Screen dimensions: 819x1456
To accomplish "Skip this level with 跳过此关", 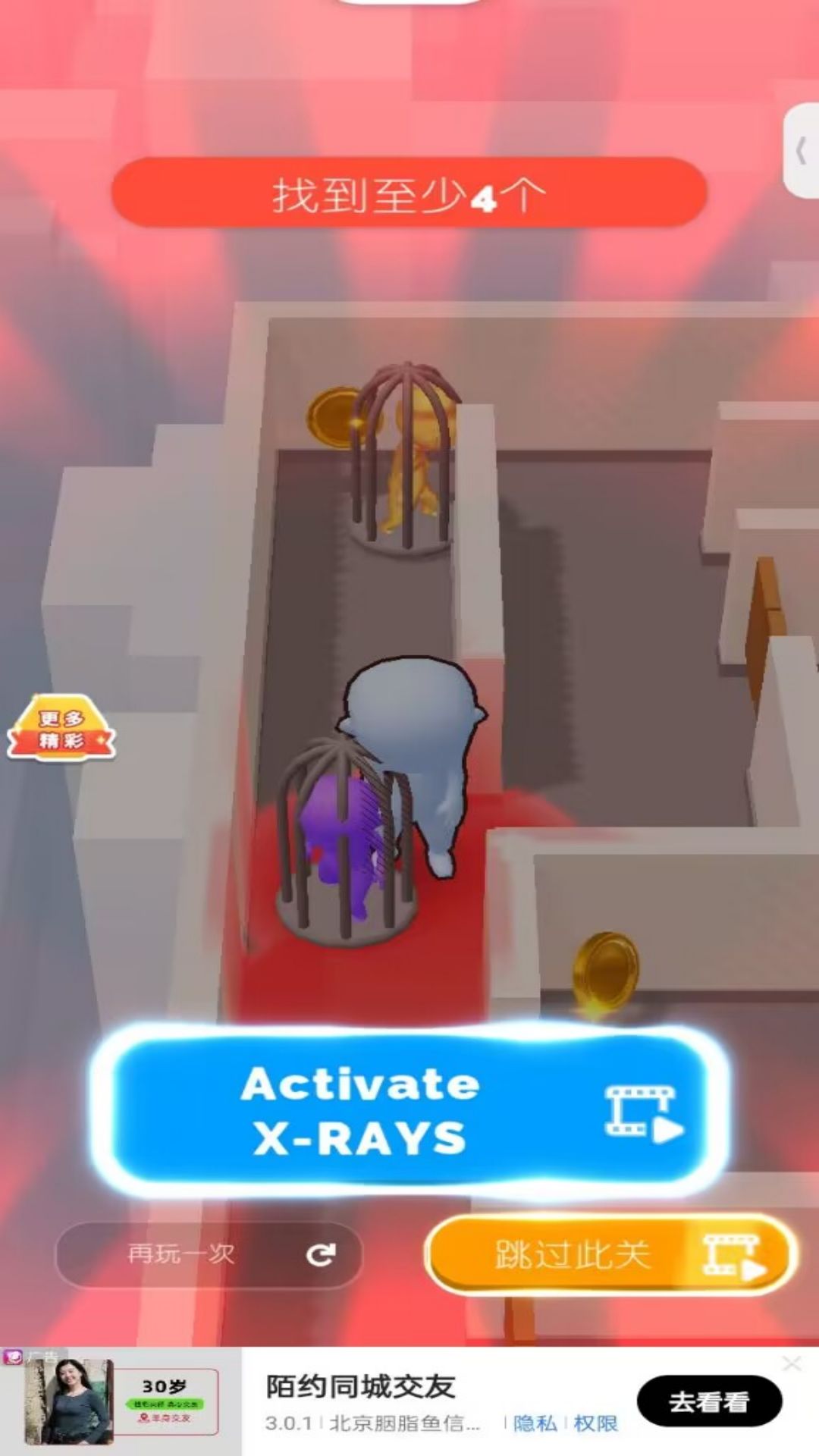I will click(x=610, y=1254).
